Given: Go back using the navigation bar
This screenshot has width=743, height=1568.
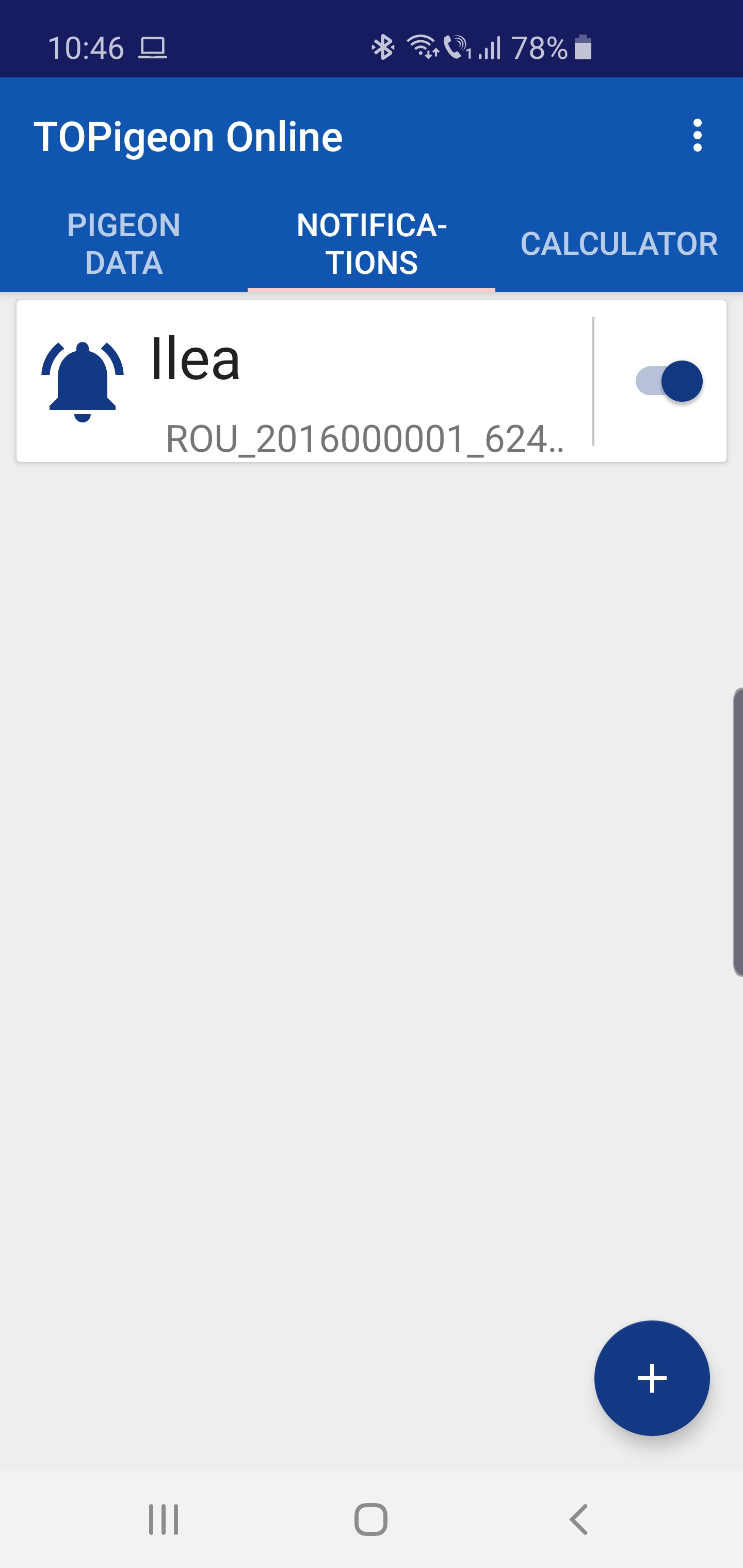Looking at the screenshot, I should (x=578, y=1520).
